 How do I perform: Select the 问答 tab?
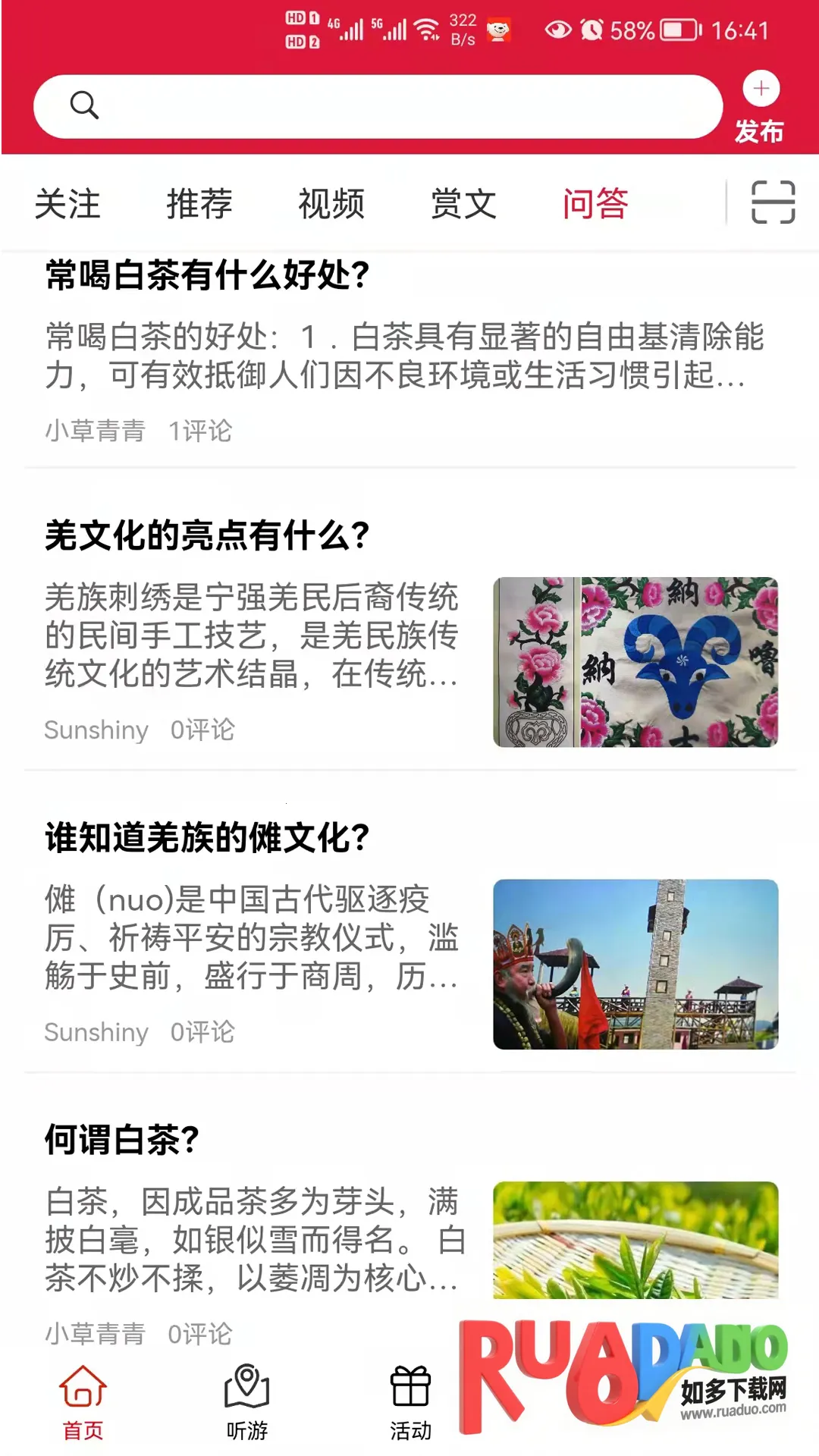click(x=595, y=203)
